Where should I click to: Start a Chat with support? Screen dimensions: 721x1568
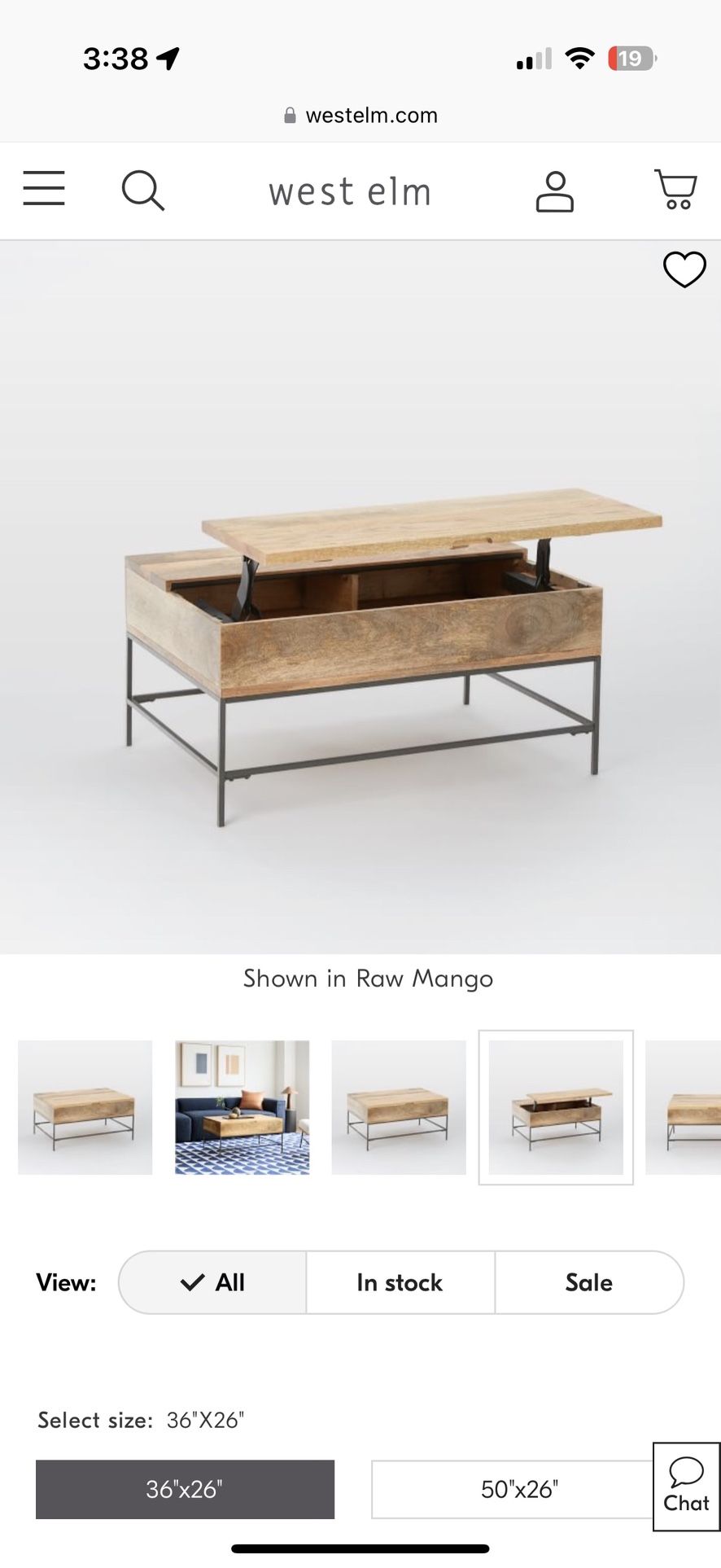click(x=686, y=1486)
